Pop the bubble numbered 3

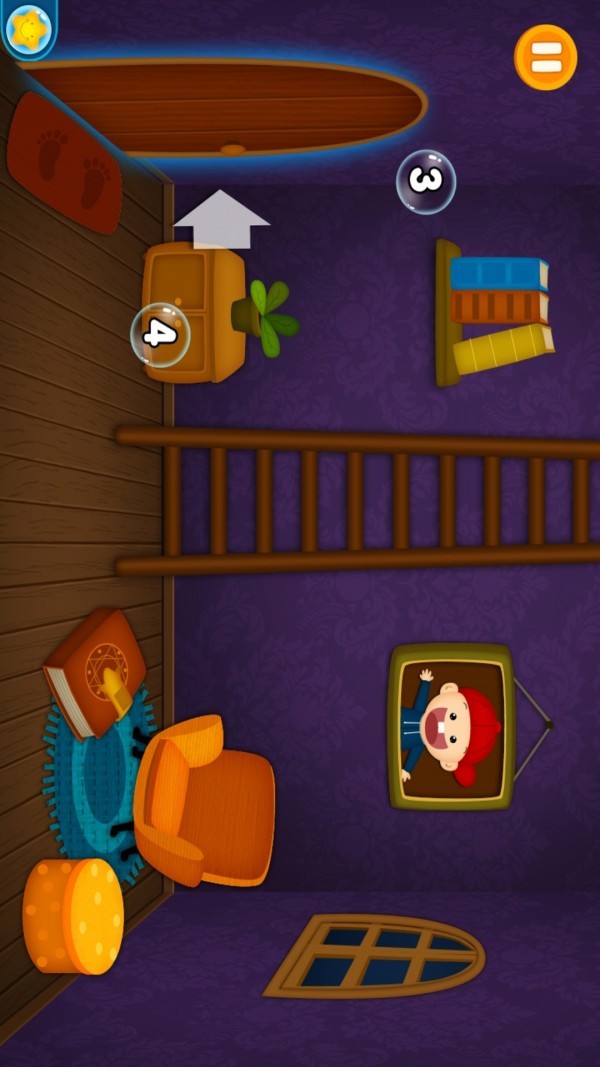426,182
